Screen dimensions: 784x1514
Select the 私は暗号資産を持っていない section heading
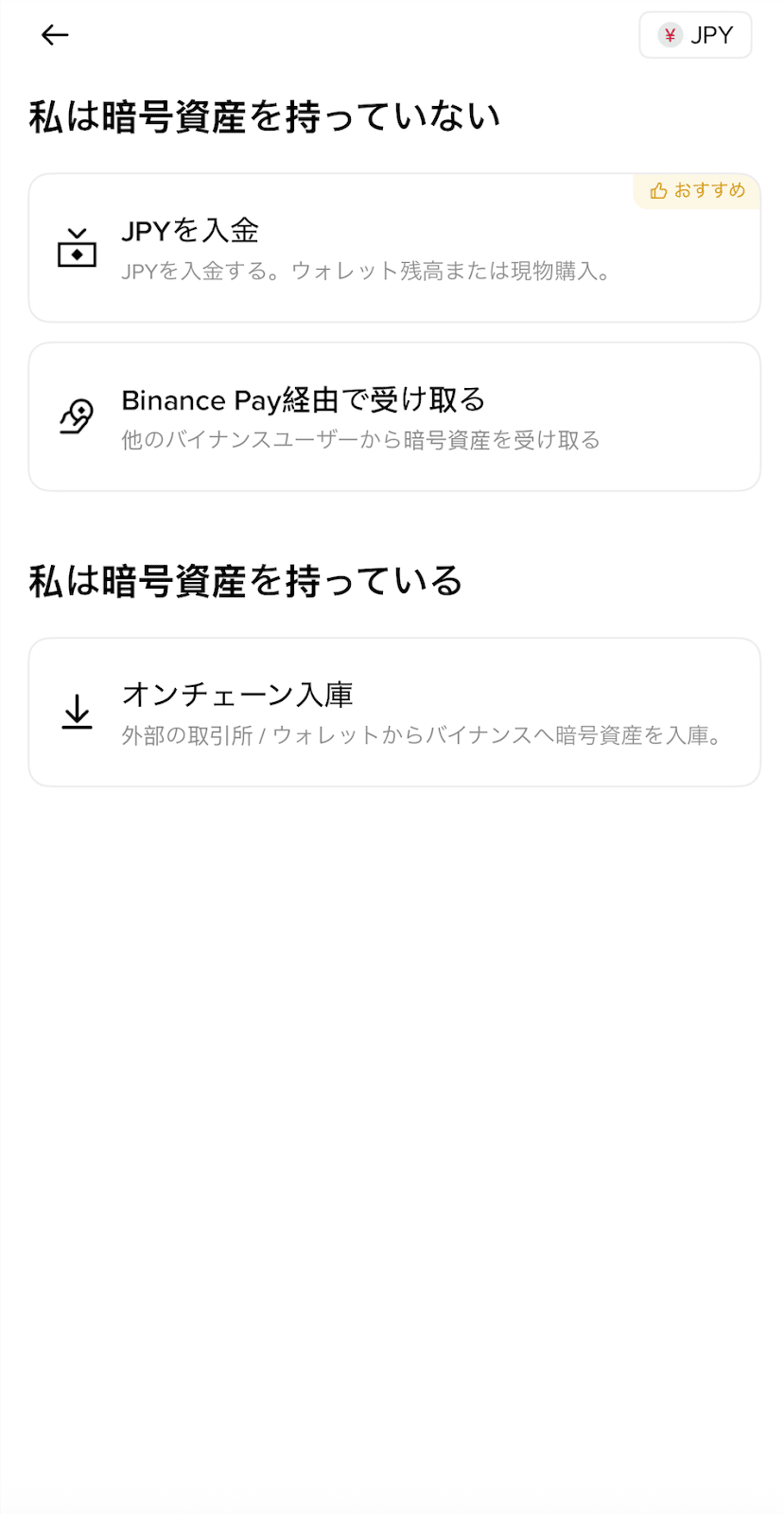(x=265, y=112)
